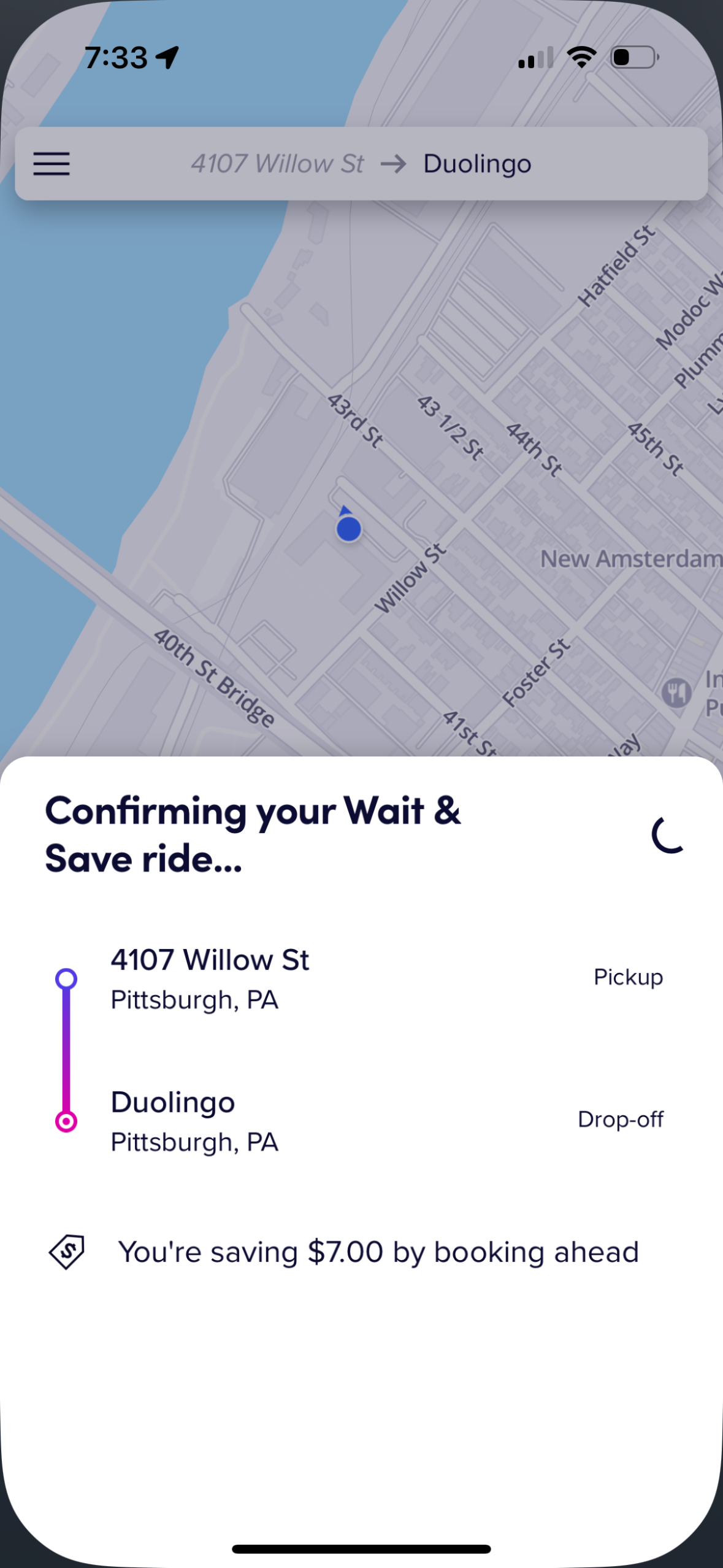Tap the arrow between pickup and destination
Image resolution: width=723 pixels, height=1568 pixels.
coord(394,163)
